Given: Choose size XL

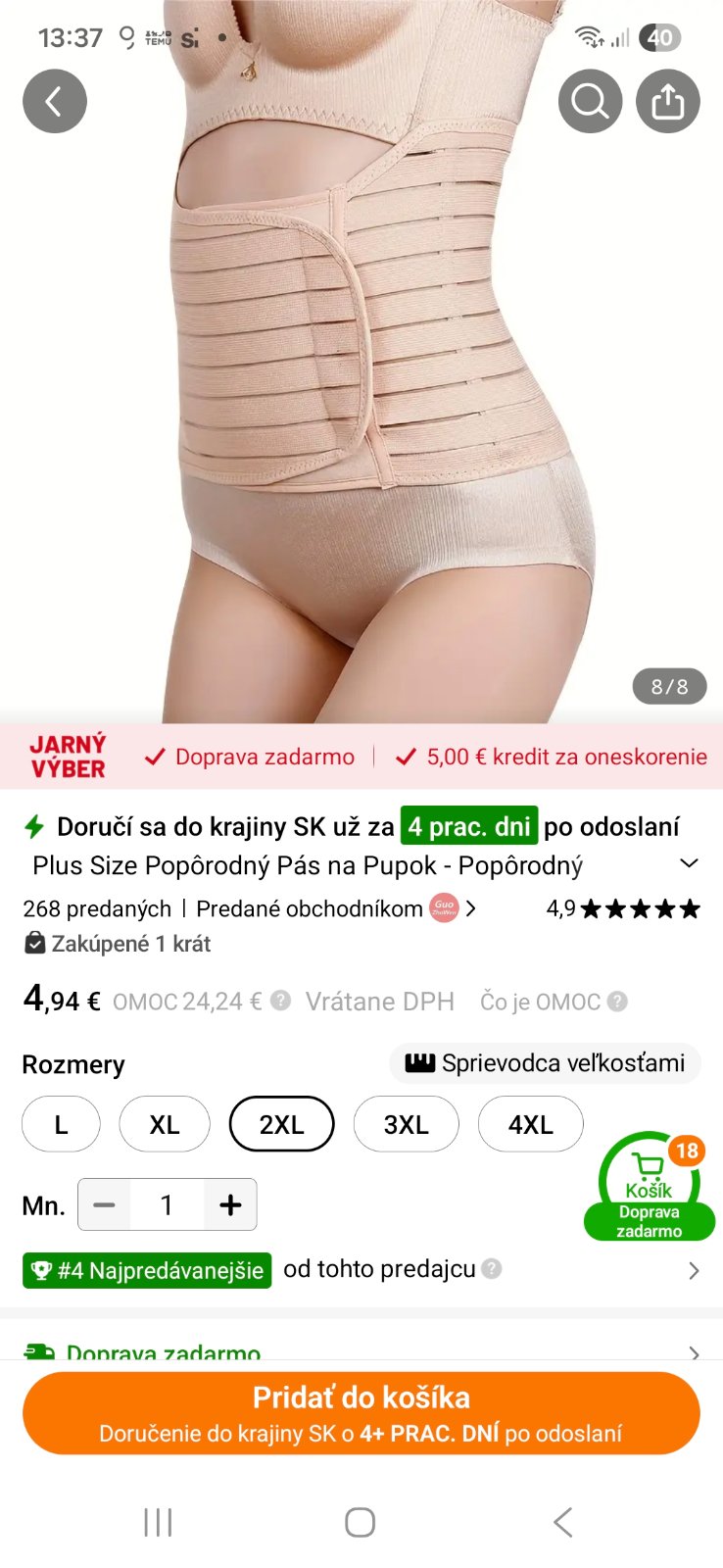Looking at the screenshot, I should coord(165,1124).
